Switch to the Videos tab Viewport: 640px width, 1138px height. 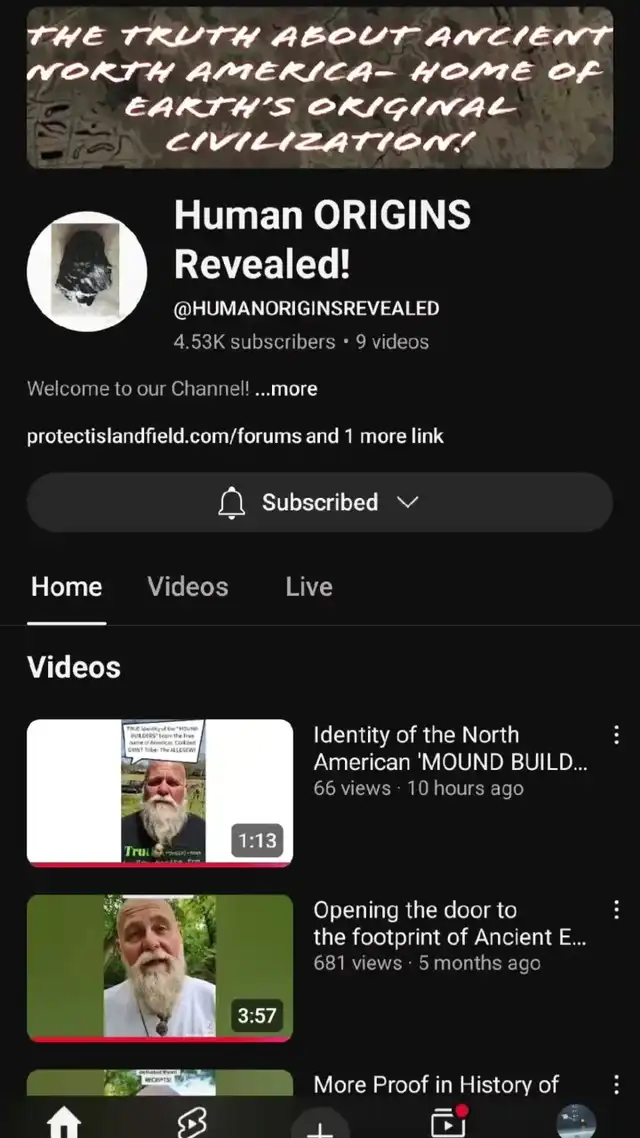tap(188, 587)
